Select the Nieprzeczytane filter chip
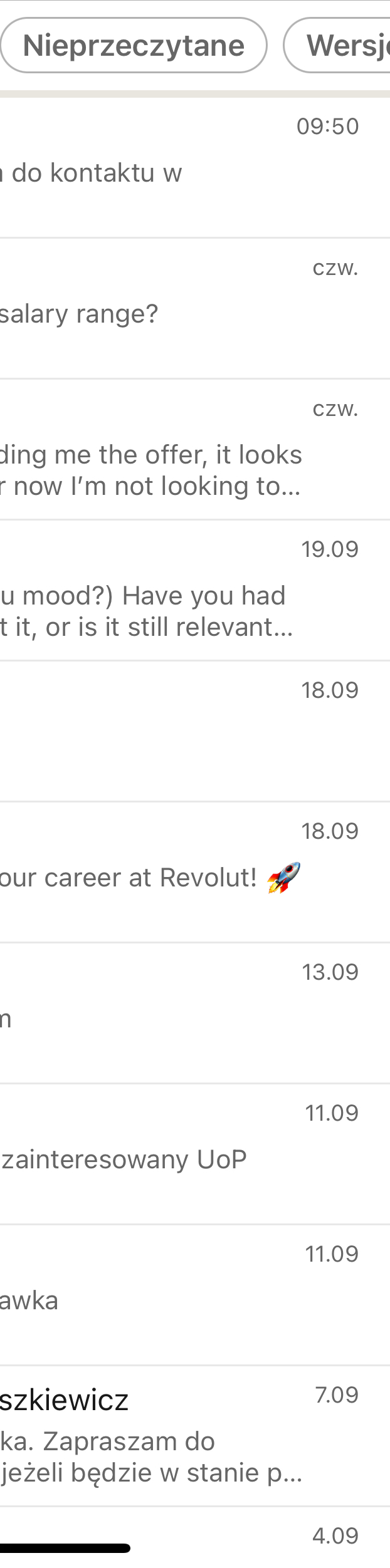Viewport: 390px width, 1568px height. click(x=133, y=46)
